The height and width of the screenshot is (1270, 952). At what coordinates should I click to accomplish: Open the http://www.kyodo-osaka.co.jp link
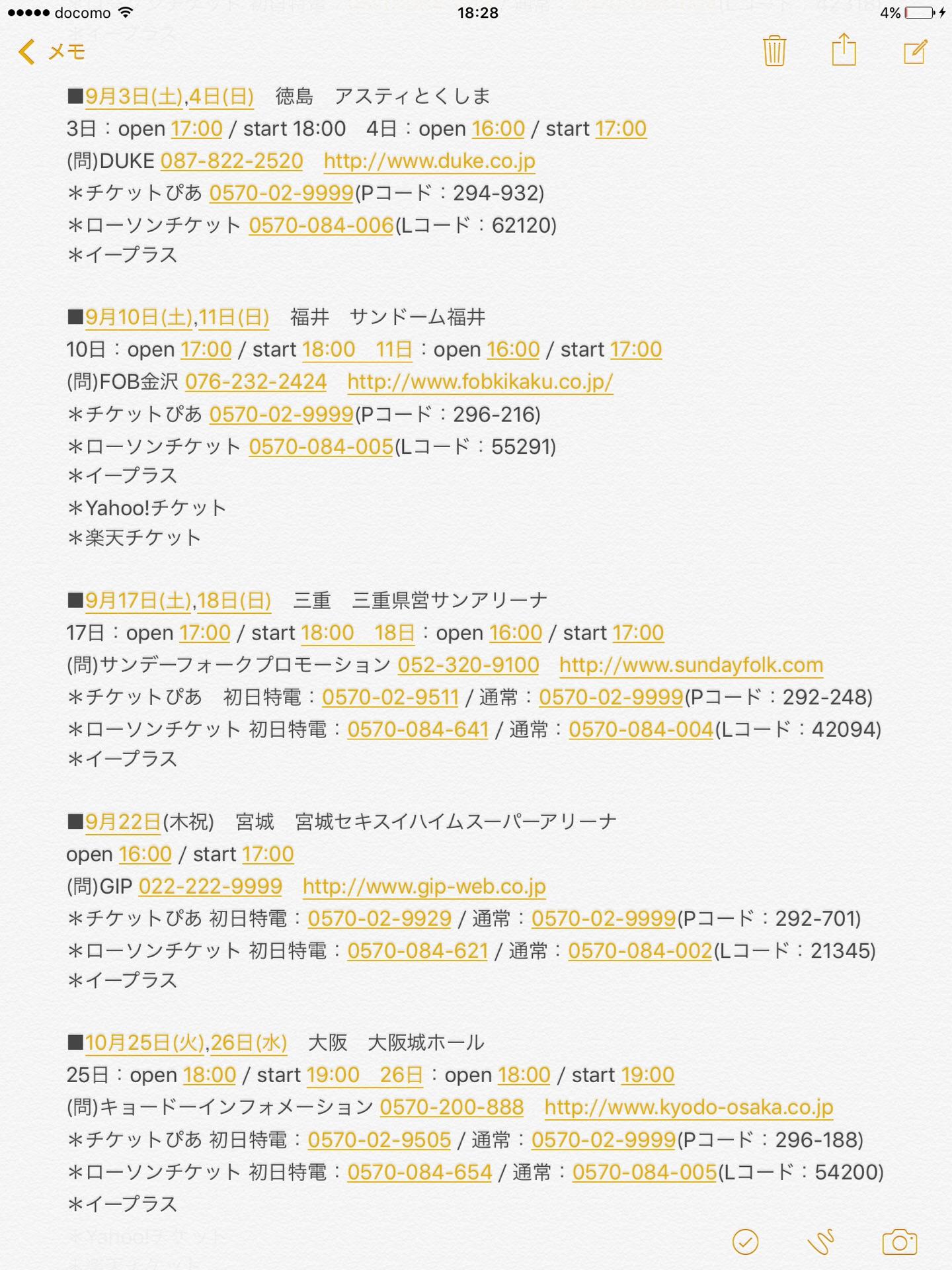pos(688,1107)
